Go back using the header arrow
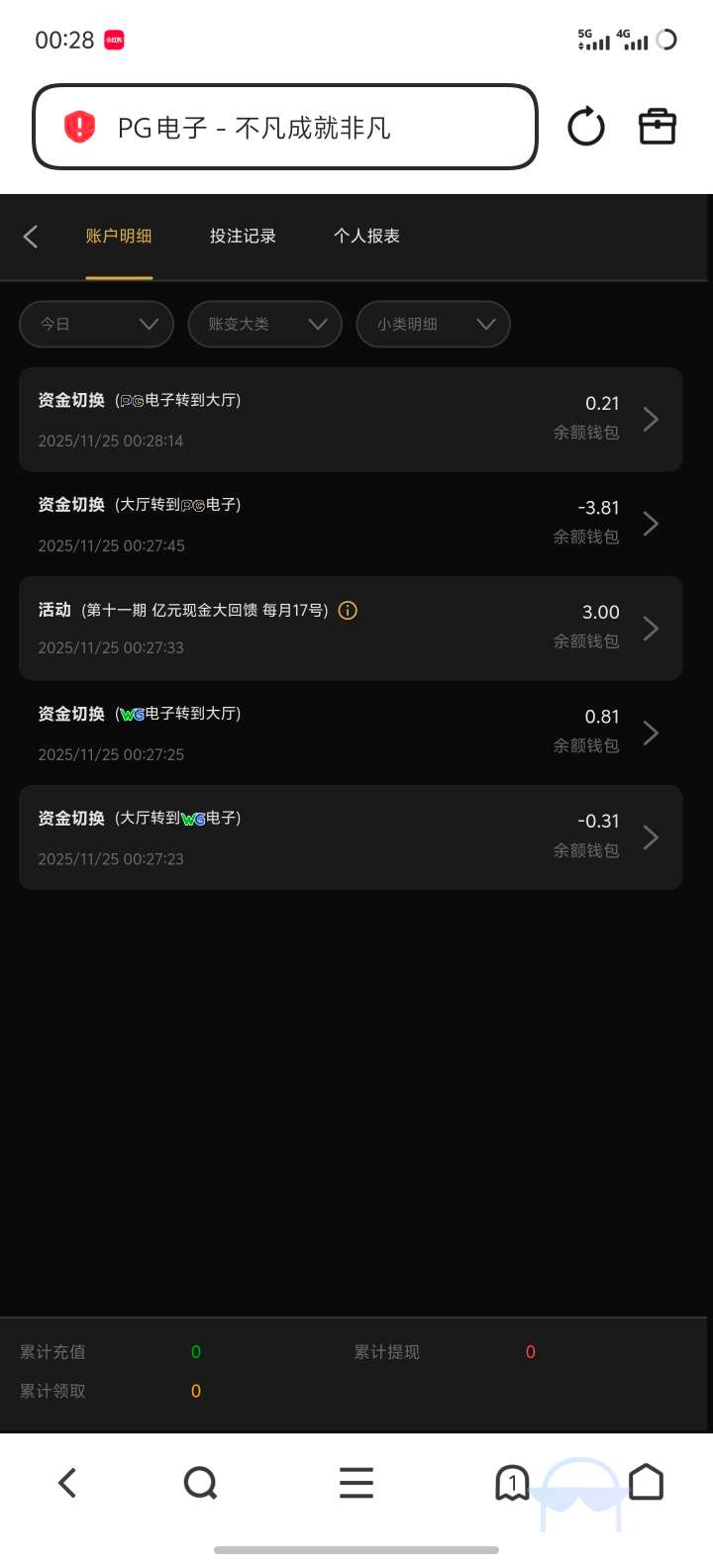The width and height of the screenshot is (713, 1568). [31, 237]
